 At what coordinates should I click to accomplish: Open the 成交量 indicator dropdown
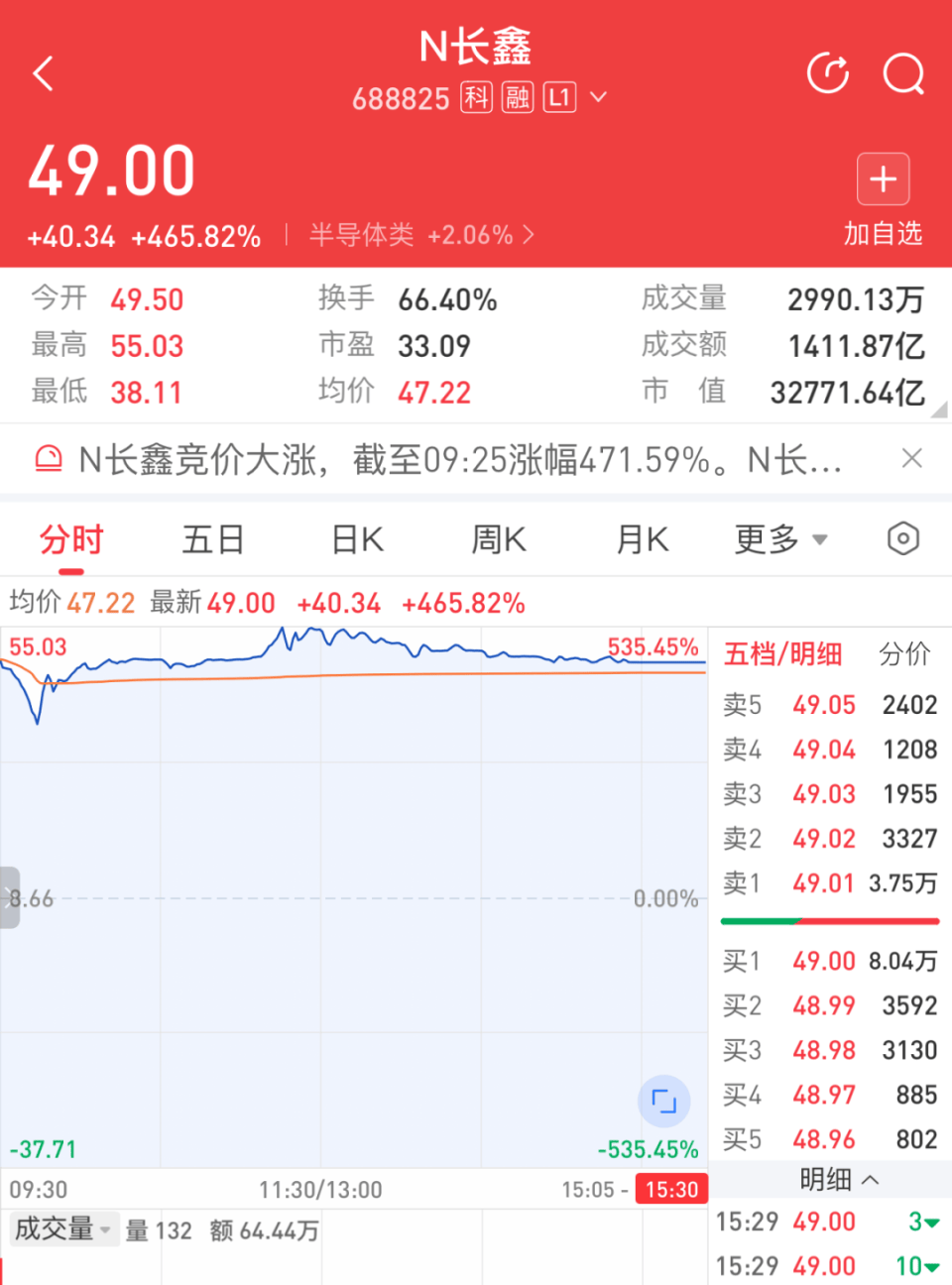[x=63, y=1229]
